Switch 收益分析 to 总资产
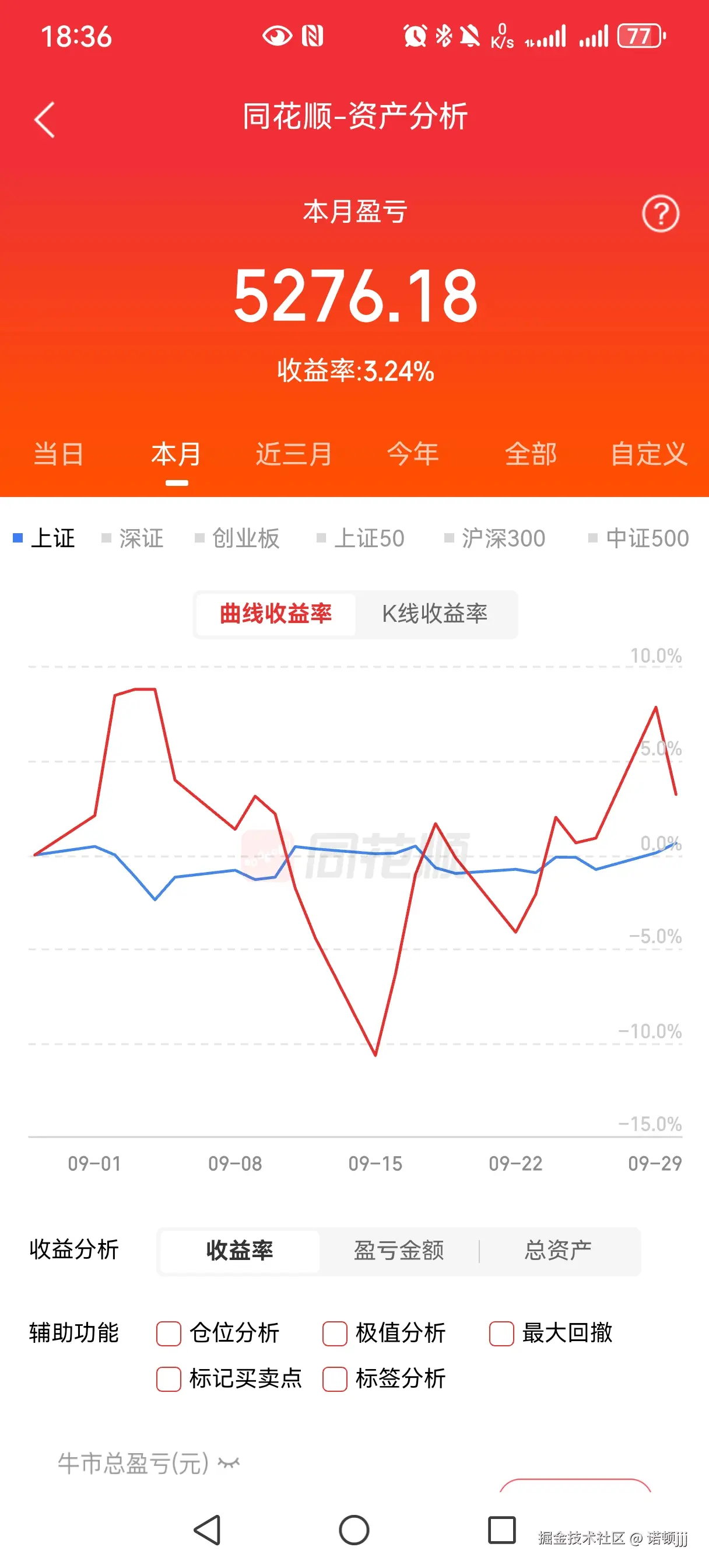 coord(557,1250)
